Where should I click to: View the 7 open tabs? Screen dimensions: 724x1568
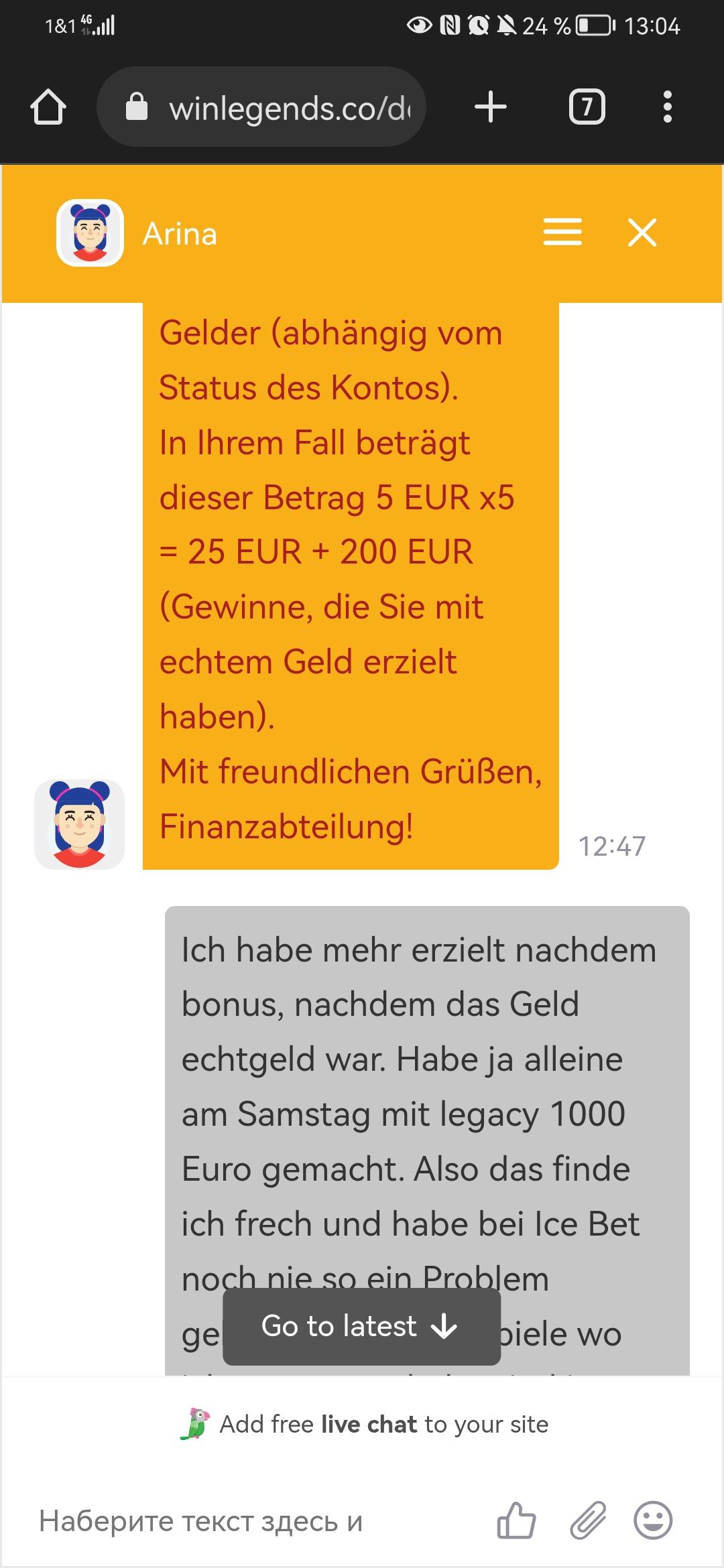tap(587, 107)
